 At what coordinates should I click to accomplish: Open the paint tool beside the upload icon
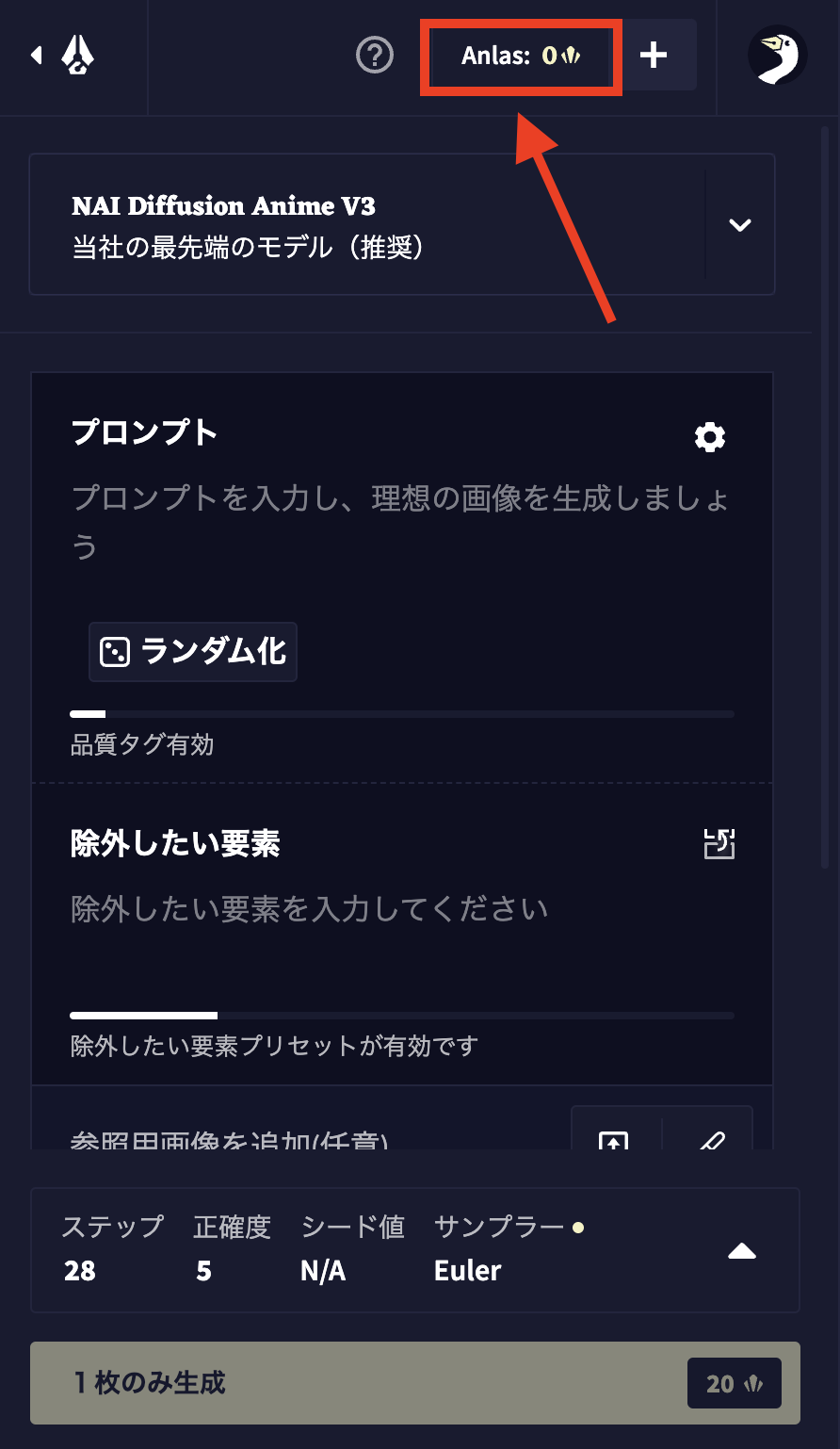(710, 1134)
